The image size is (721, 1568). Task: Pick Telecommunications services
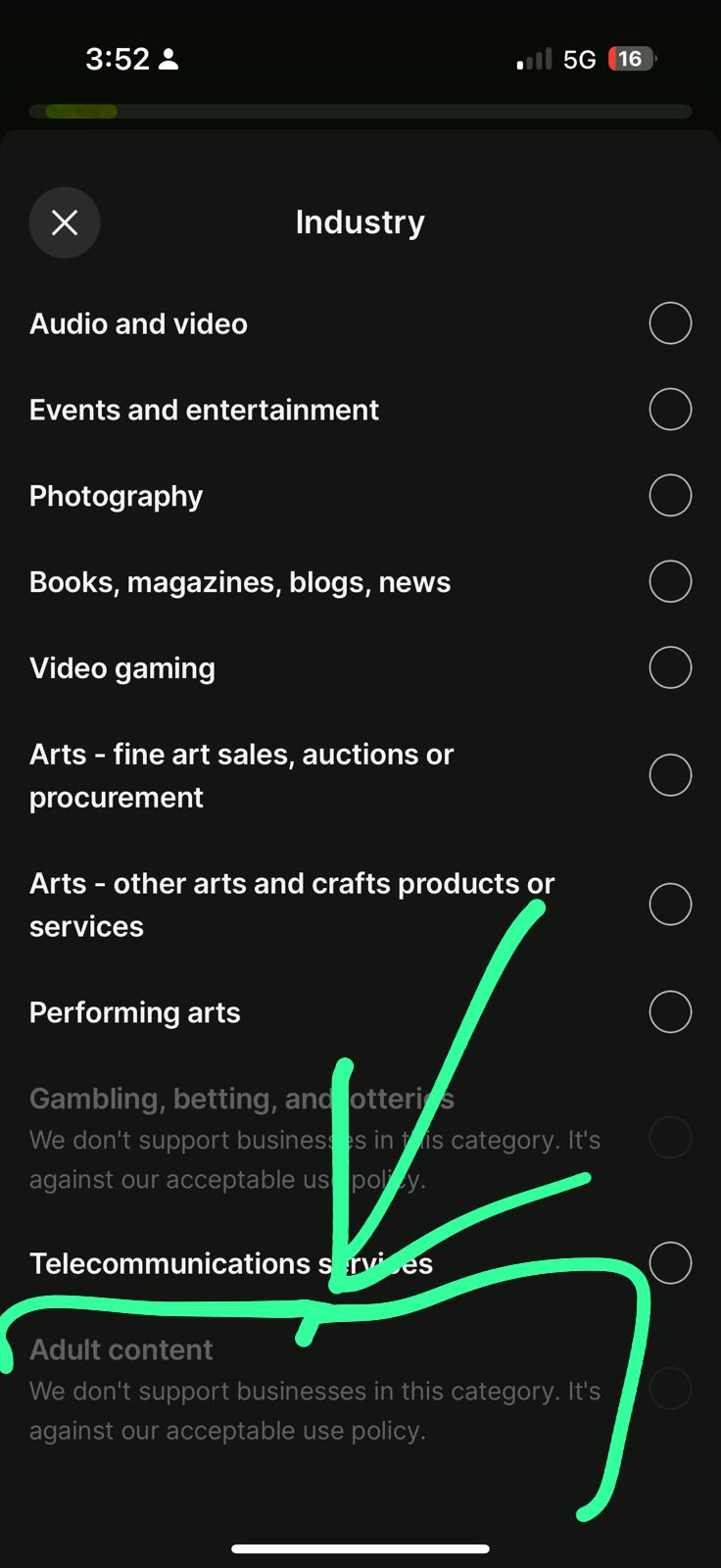[x=360, y=1263]
